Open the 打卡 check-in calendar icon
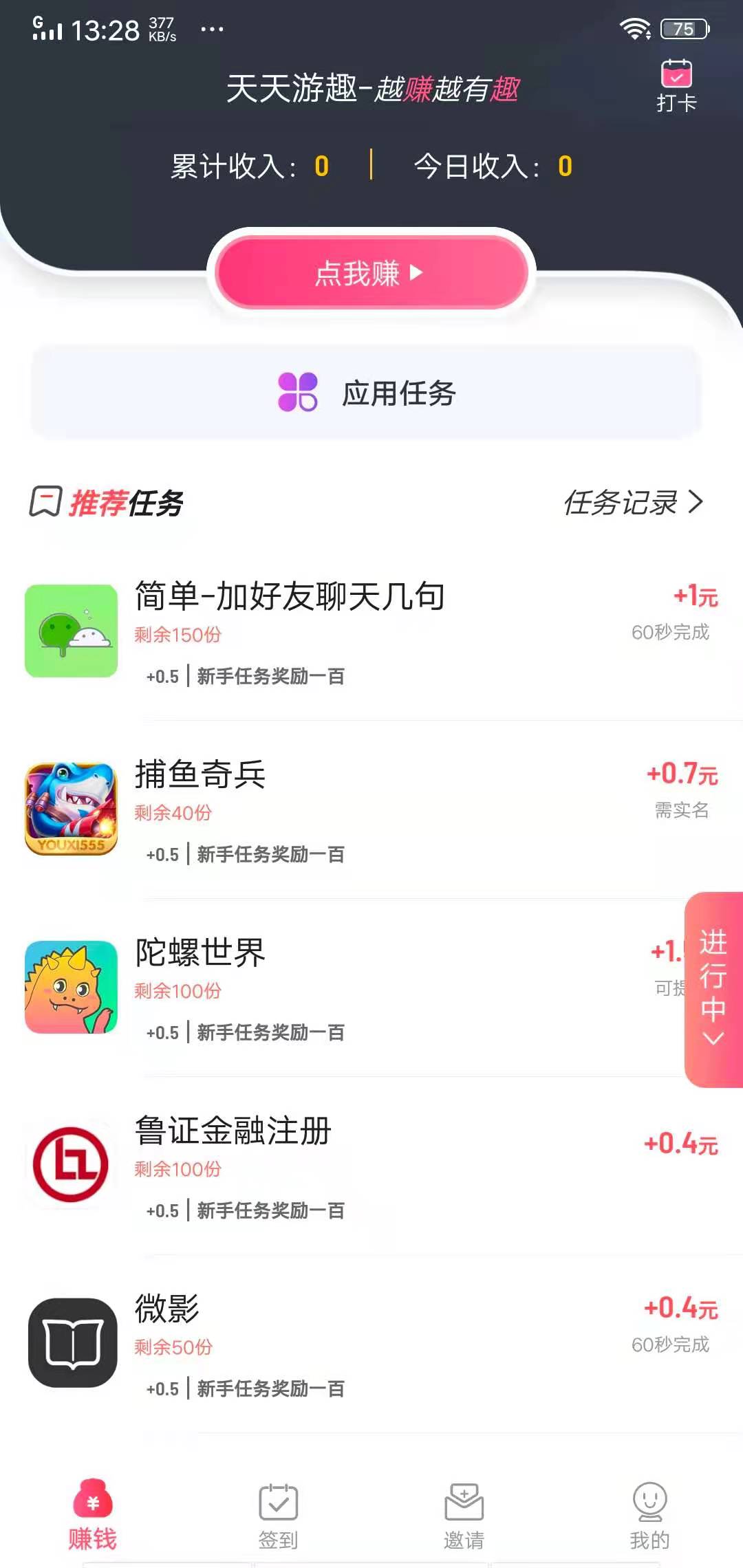This screenshot has width=743, height=1568. [x=676, y=81]
